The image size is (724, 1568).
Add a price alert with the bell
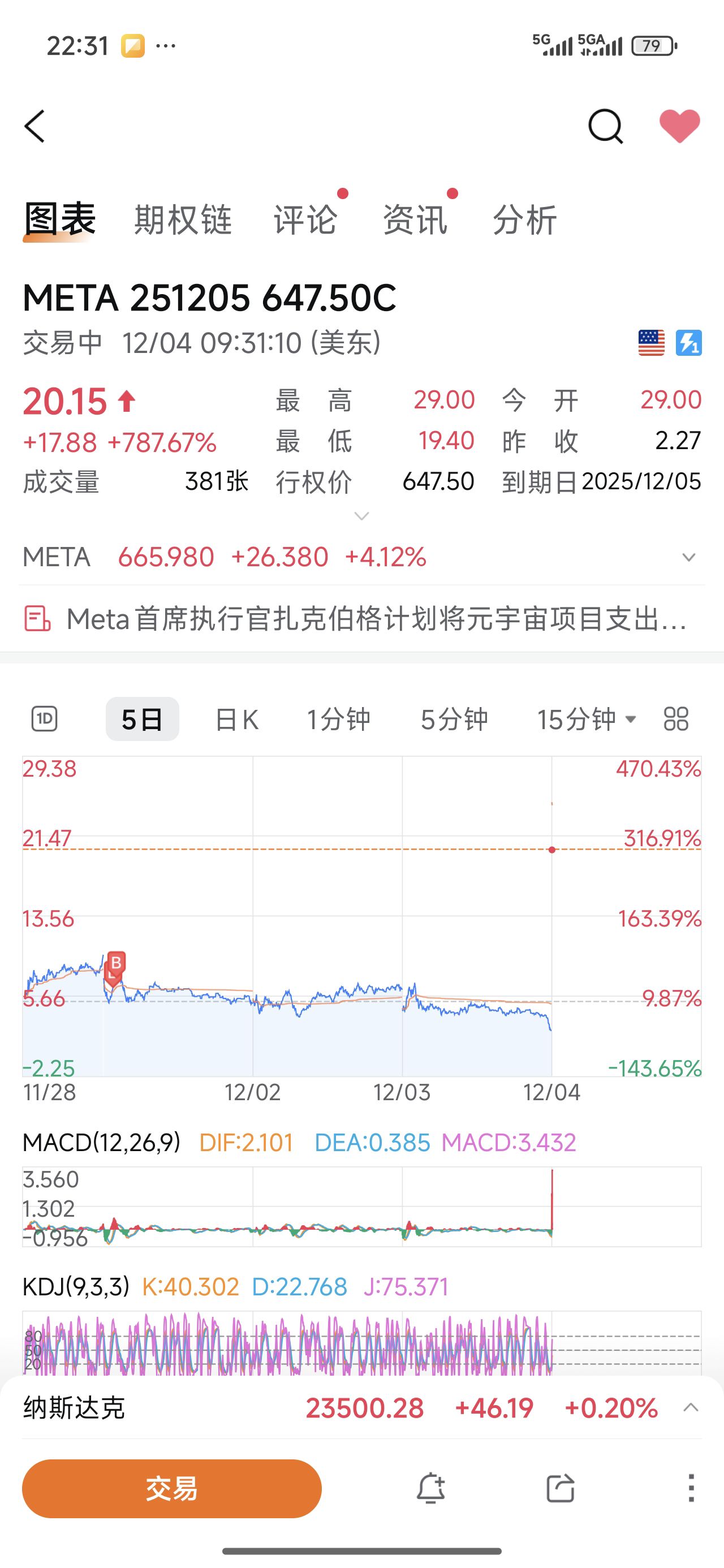(430, 1488)
